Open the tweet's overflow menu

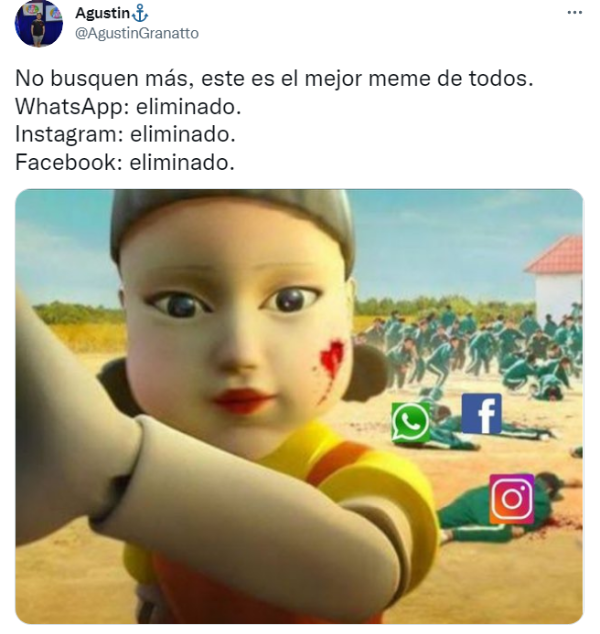click(573, 13)
